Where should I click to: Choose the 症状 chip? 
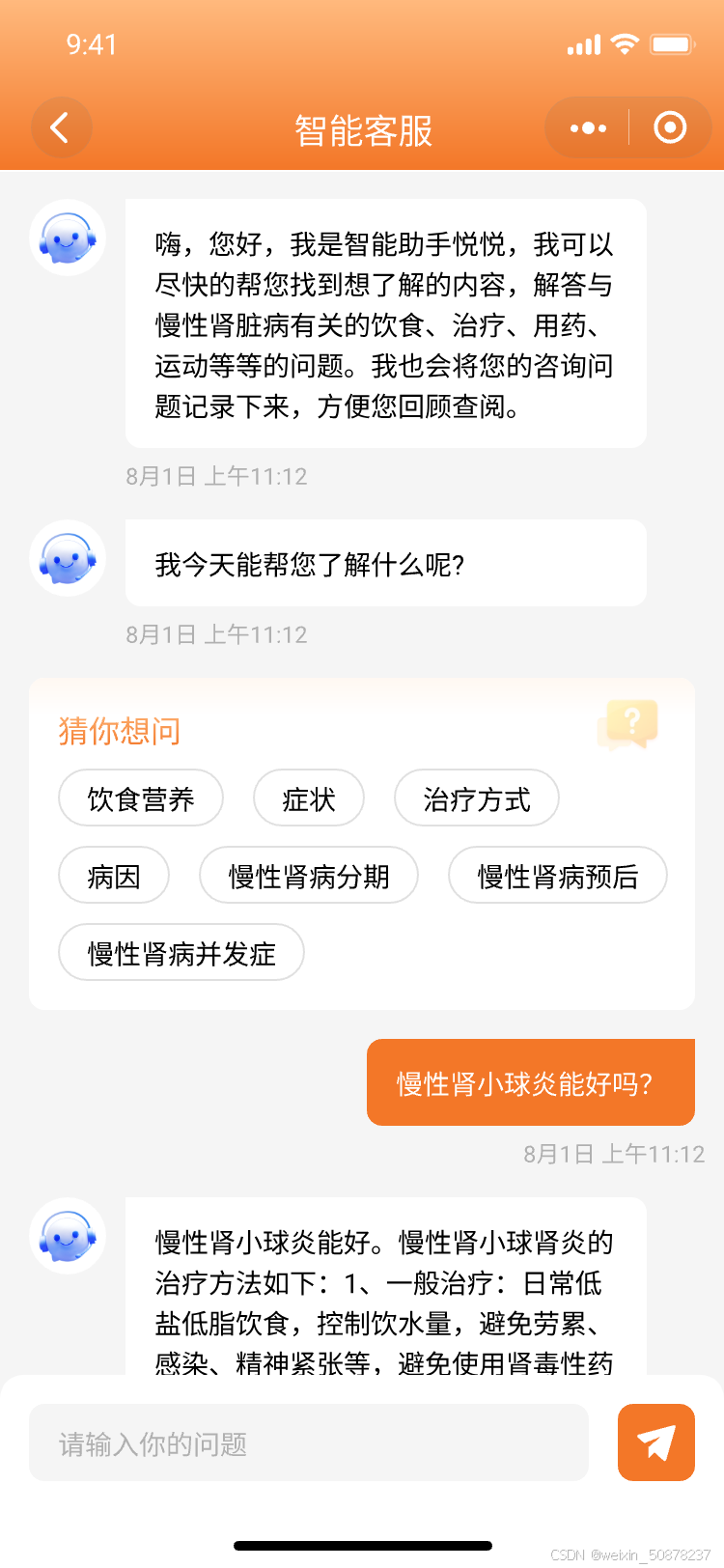click(309, 798)
